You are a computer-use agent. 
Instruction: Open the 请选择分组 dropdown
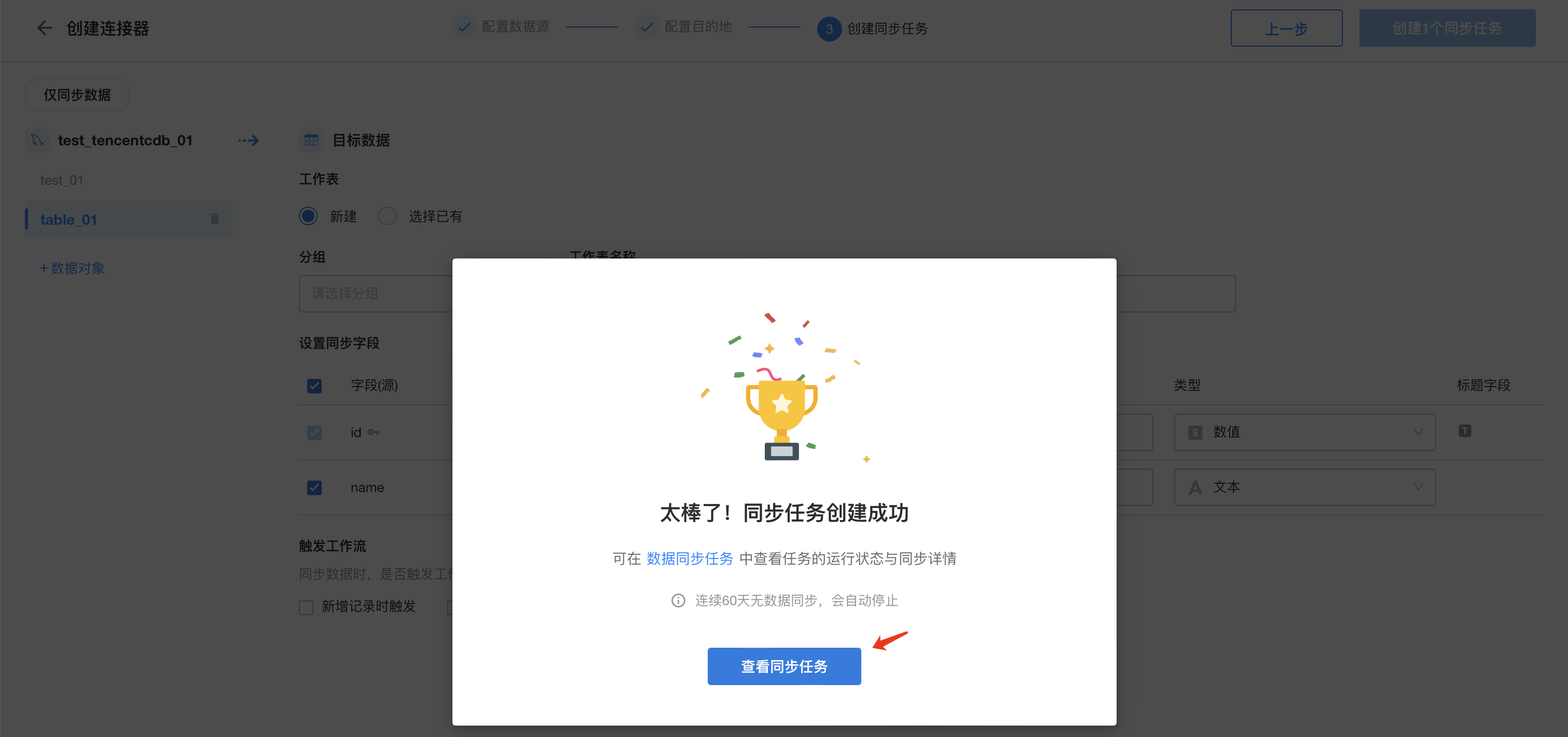pyautogui.click(x=375, y=294)
